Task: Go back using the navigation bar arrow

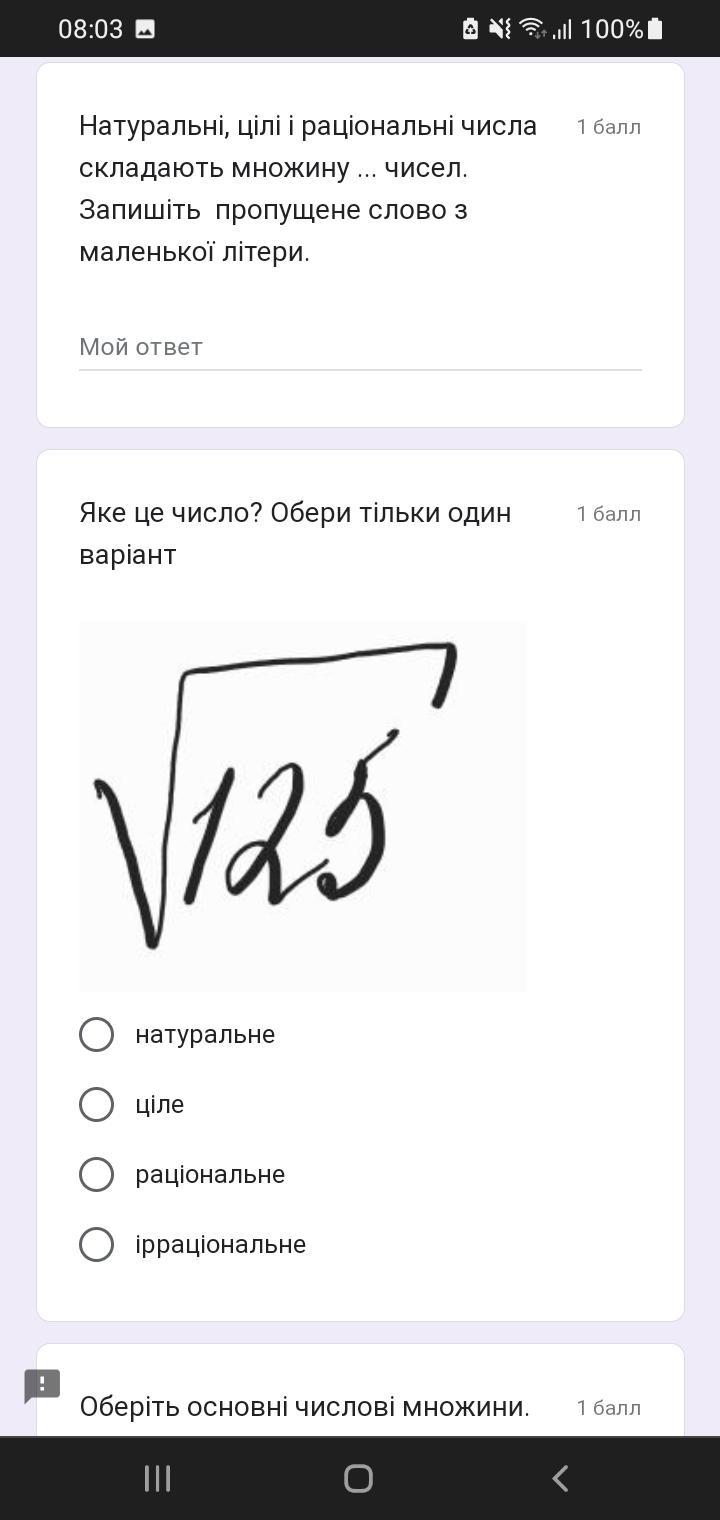Action: click(560, 1478)
